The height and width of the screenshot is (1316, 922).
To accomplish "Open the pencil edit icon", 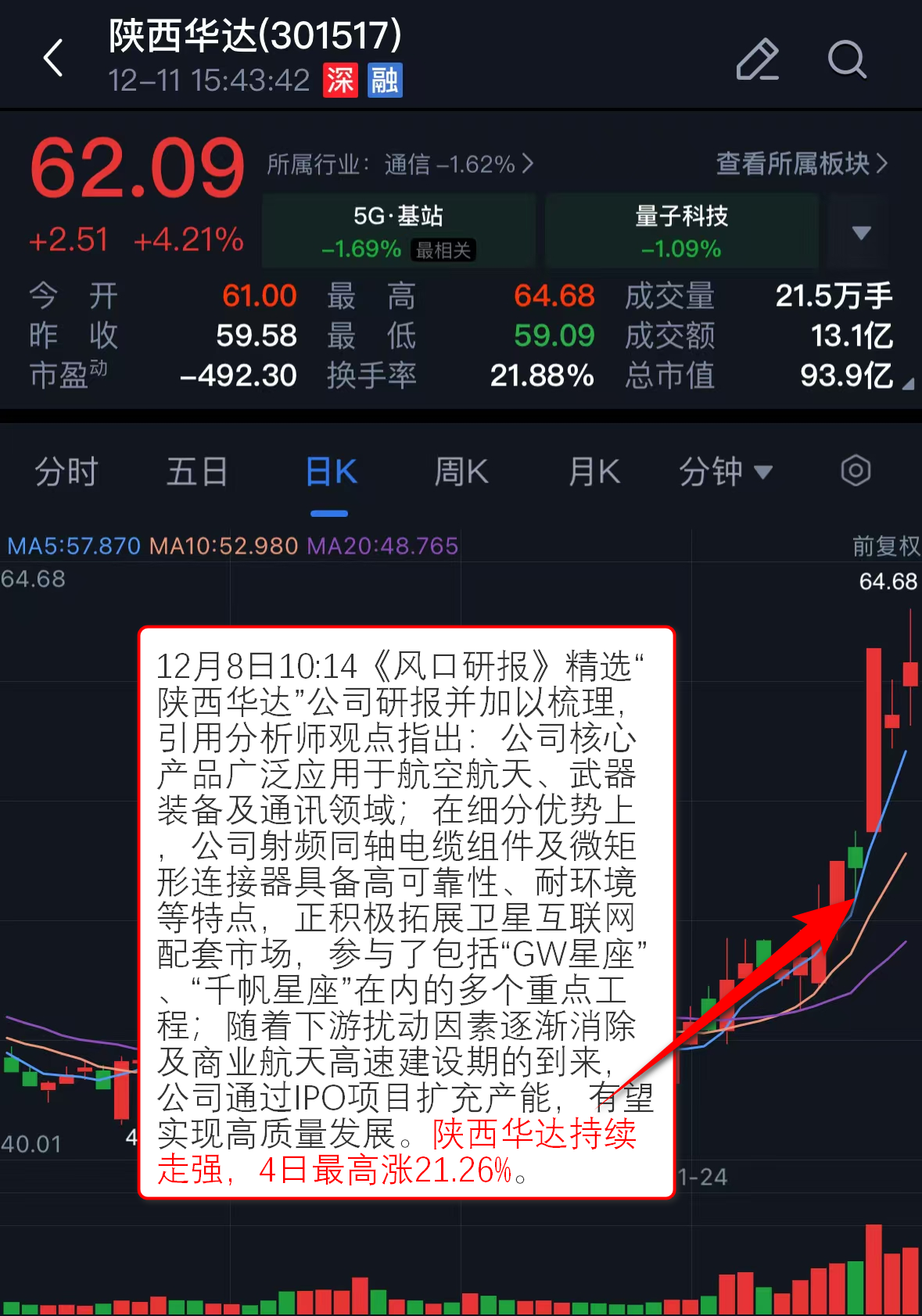I will pyautogui.click(x=757, y=59).
